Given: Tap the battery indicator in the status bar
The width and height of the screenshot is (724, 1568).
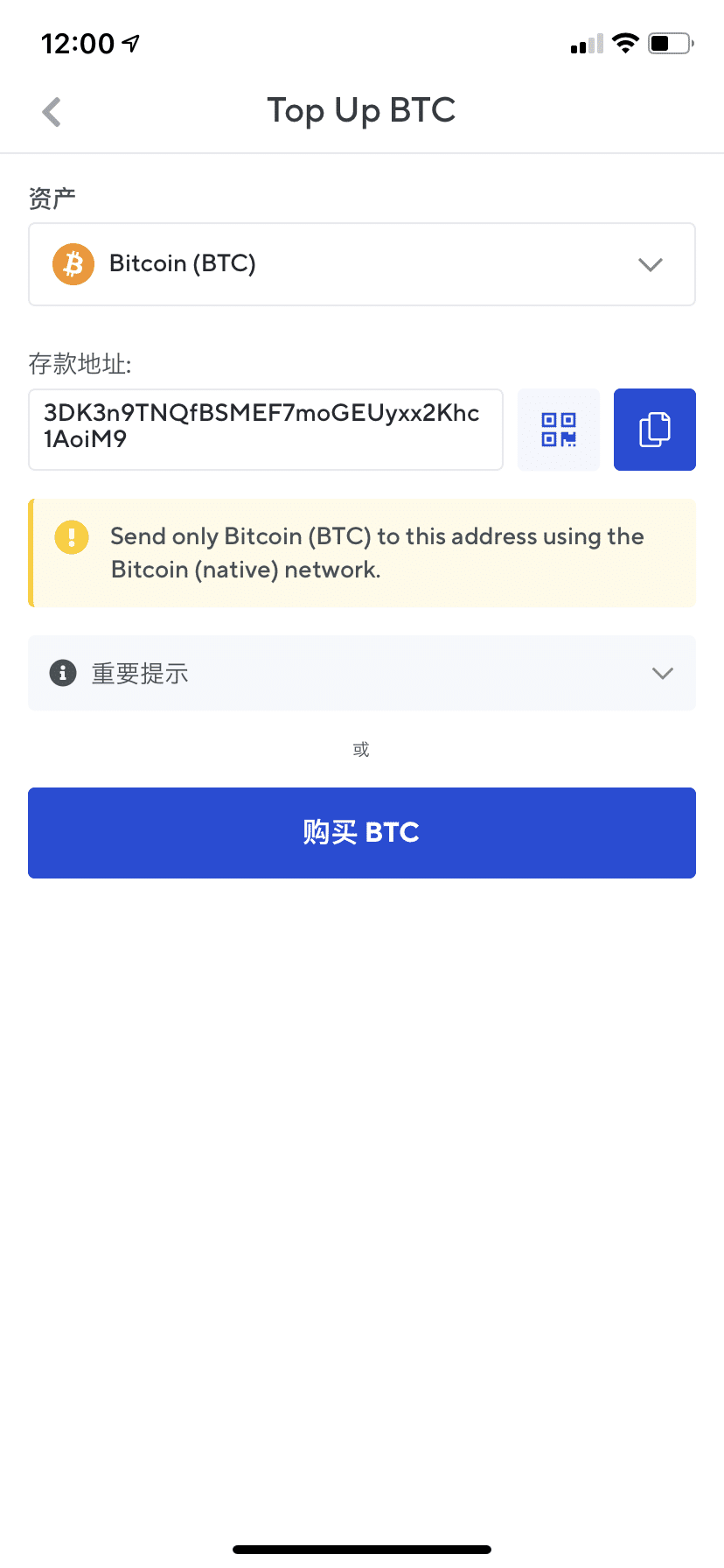Looking at the screenshot, I should point(669,42).
